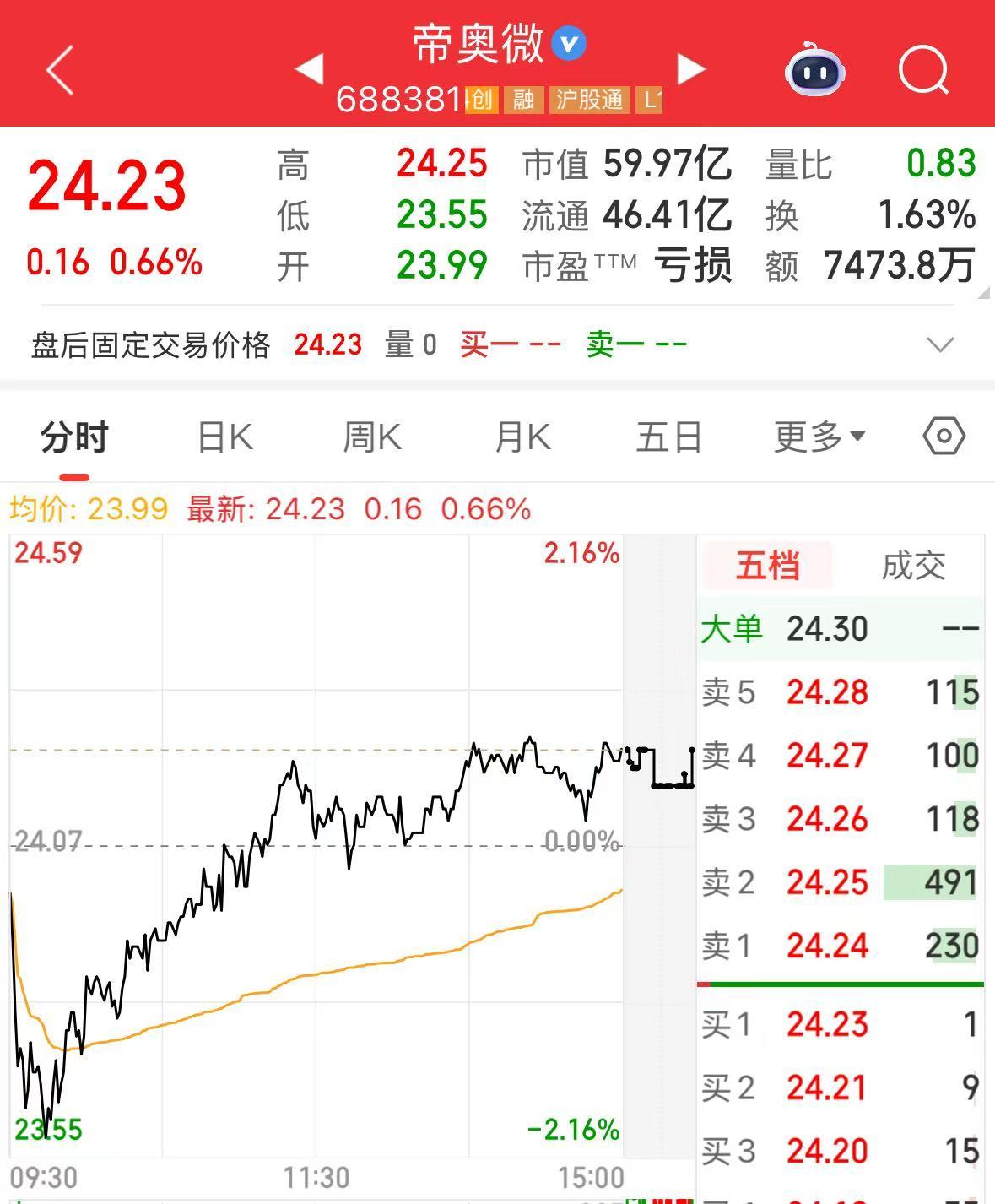
Task: Open chart settings hexagon icon
Action: 944,437
